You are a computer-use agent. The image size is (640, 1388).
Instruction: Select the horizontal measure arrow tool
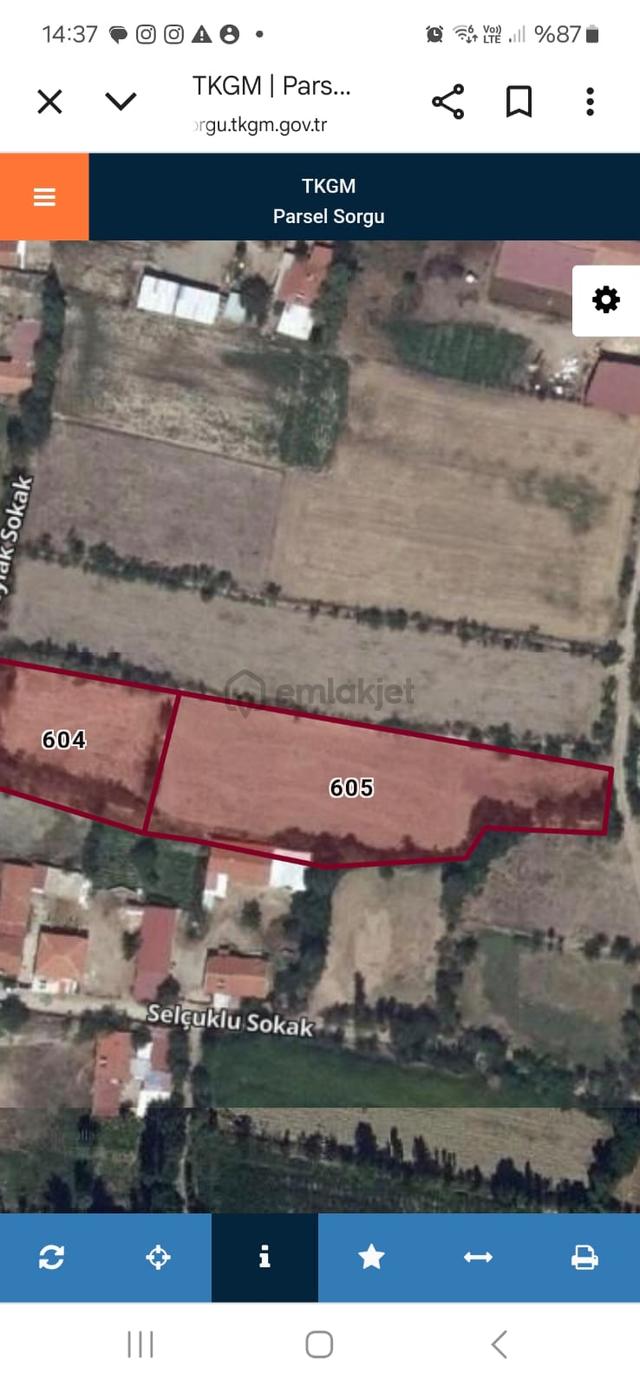(478, 1257)
